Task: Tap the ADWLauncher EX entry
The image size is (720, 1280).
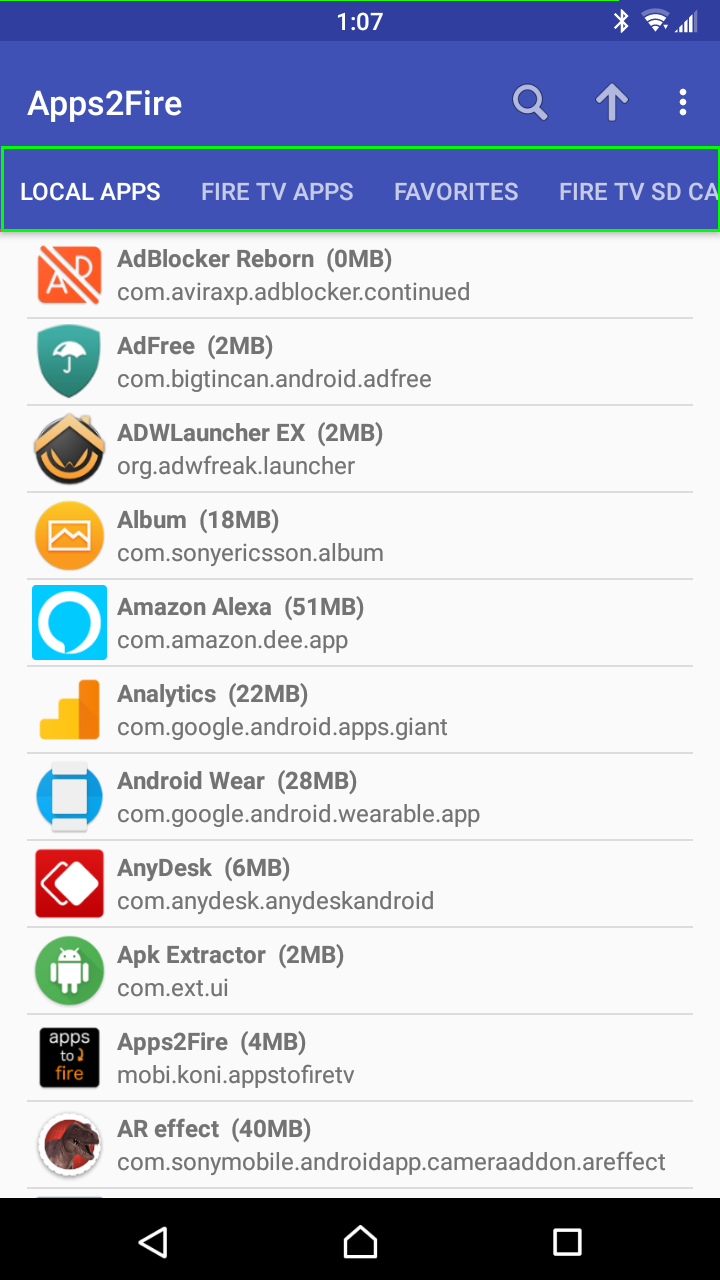Action: tap(360, 449)
